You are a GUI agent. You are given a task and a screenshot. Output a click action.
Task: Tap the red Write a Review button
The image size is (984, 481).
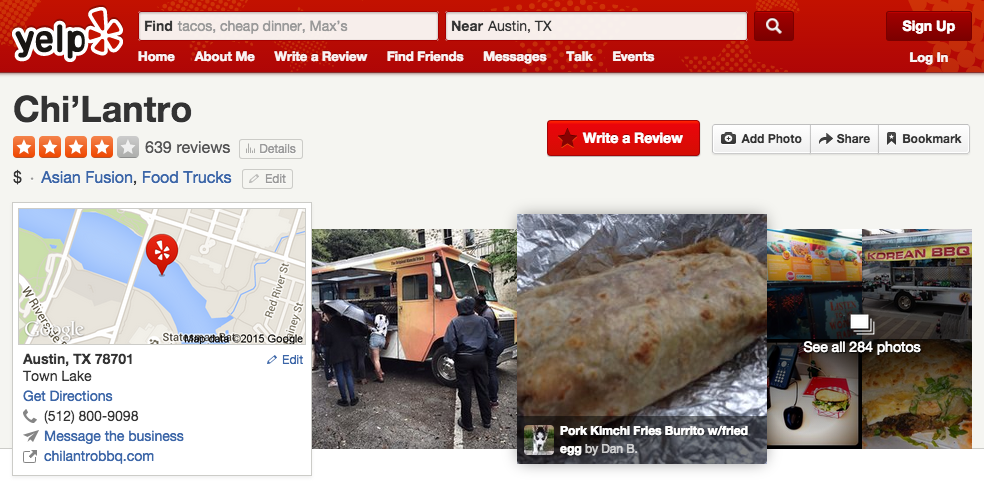(621, 138)
